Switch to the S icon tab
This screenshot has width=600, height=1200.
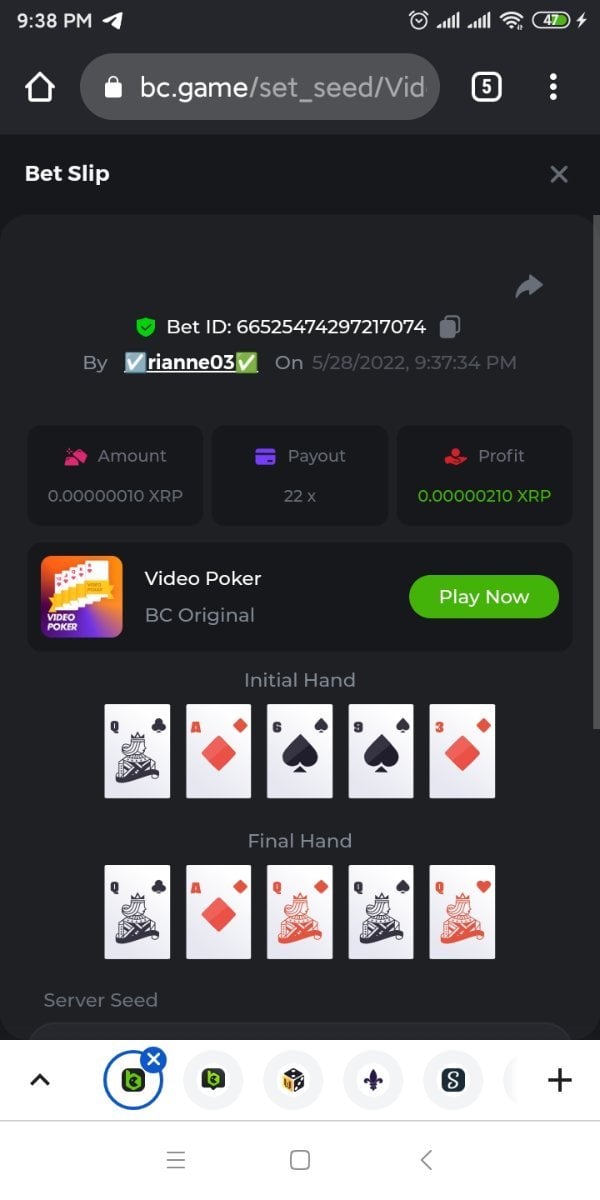tap(453, 1080)
